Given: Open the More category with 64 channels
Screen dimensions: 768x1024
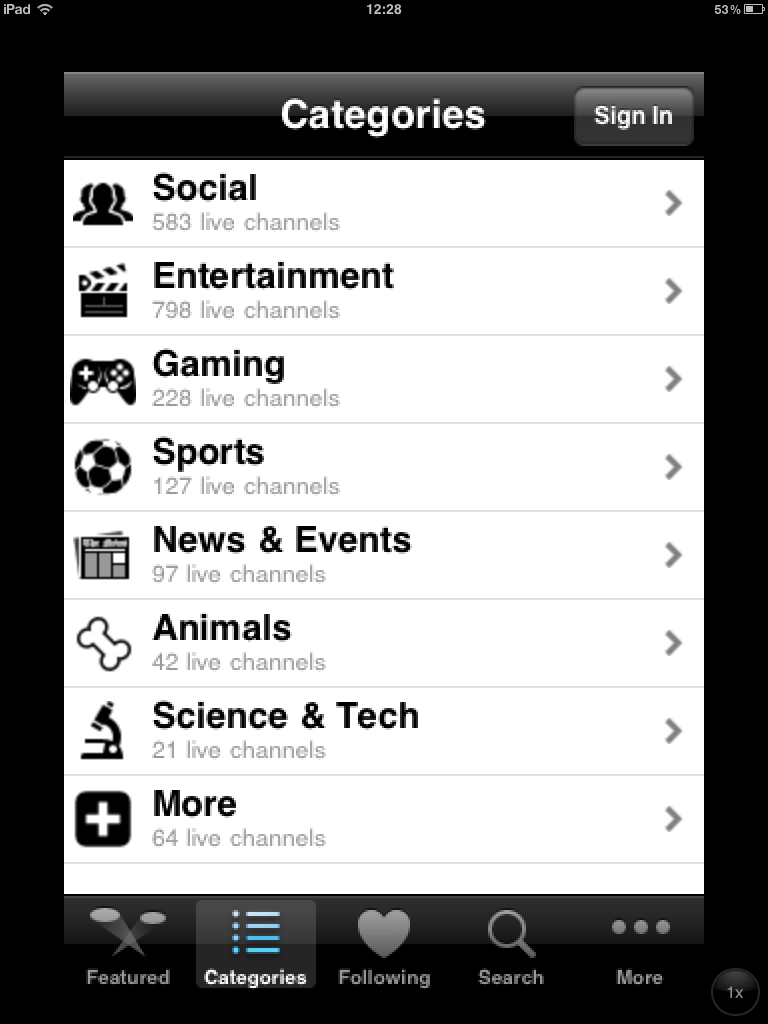Looking at the screenshot, I should pos(383,819).
